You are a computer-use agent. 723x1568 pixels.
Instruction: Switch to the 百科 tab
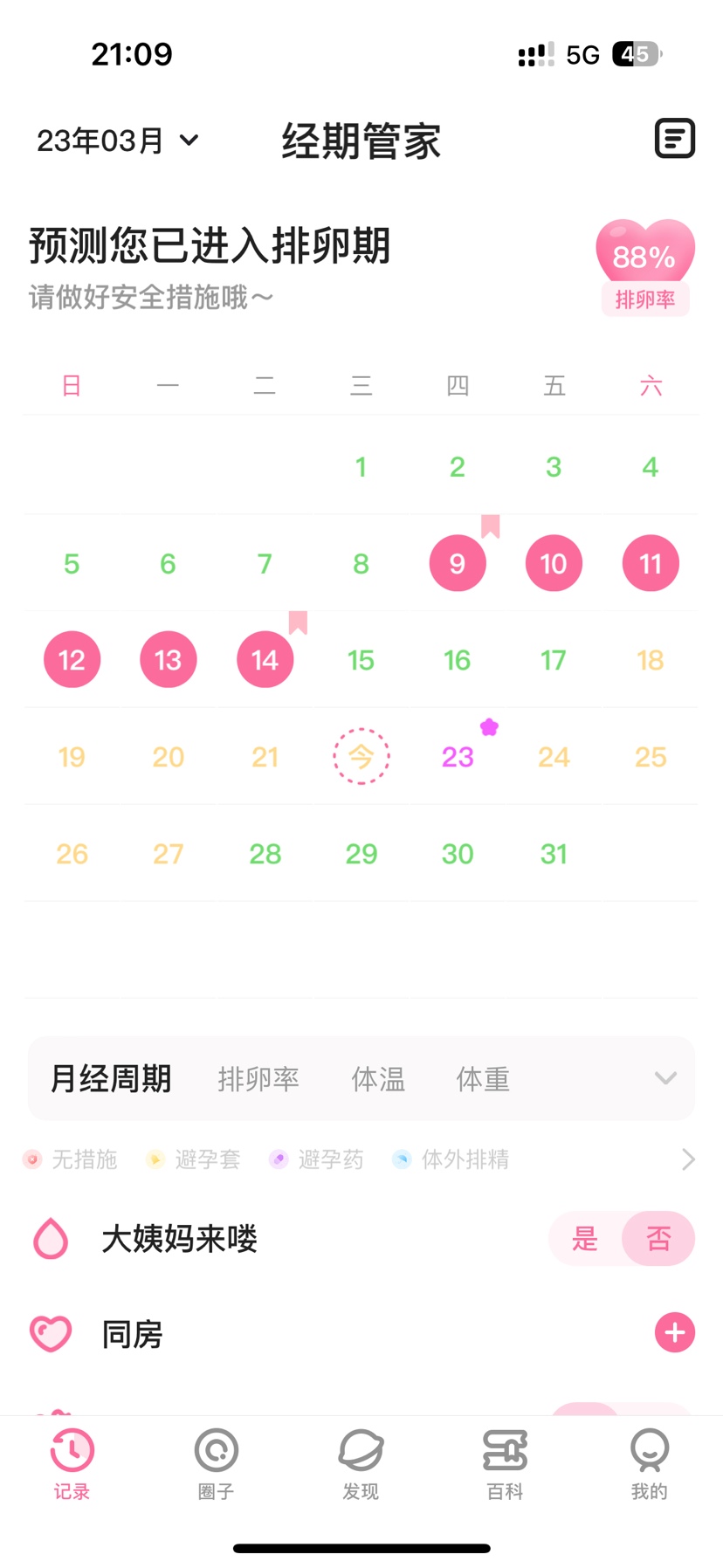(505, 1463)
